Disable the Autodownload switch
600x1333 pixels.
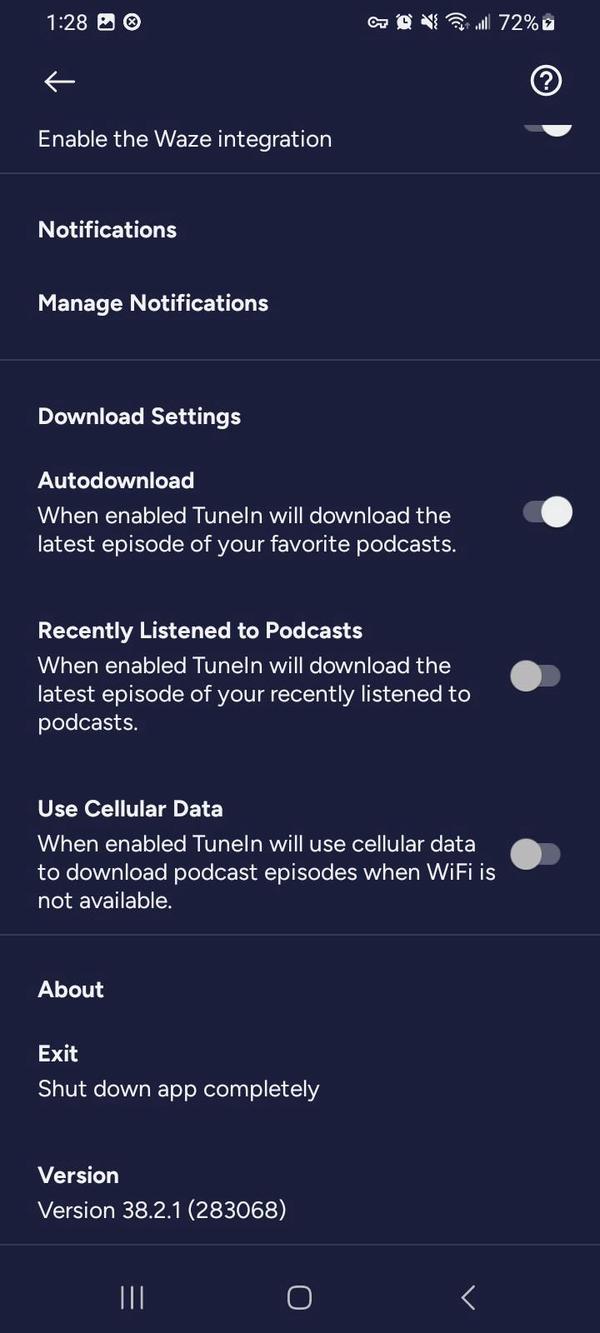[x=548, y=512]
